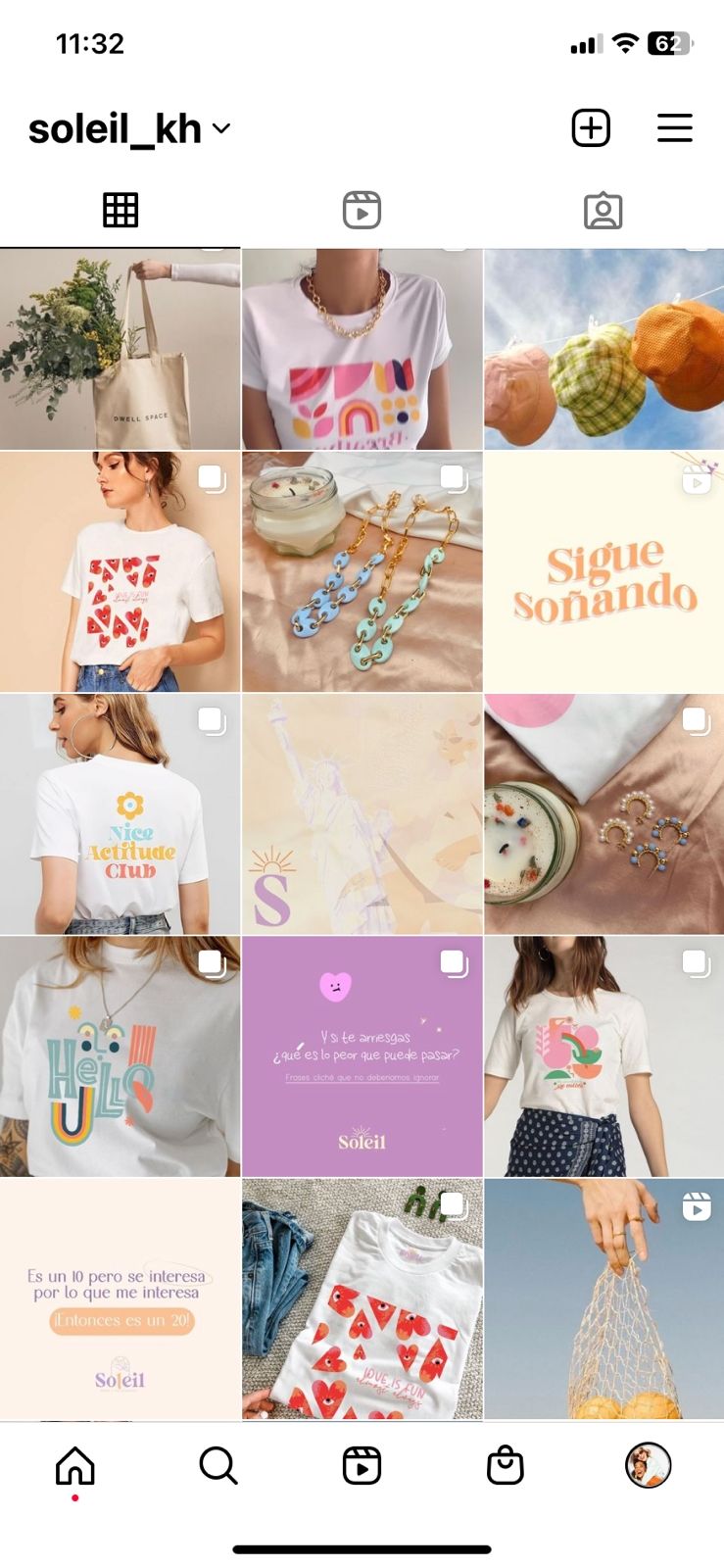Image resolution: width=724 pixels, height=1568 pixels.
Task: Switch to the Tagged photos tab
Action: pos(603,209)
